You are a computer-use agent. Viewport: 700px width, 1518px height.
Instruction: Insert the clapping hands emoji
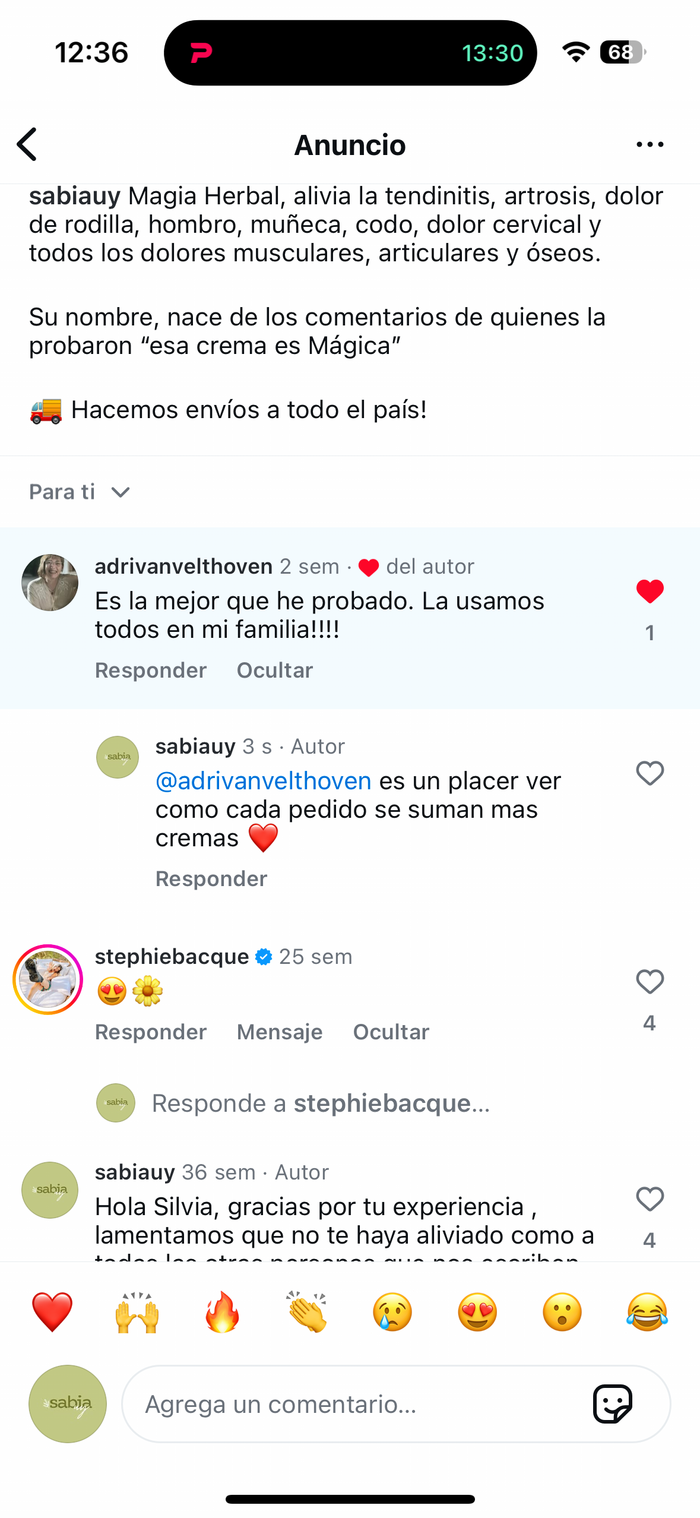point(307,1311)
